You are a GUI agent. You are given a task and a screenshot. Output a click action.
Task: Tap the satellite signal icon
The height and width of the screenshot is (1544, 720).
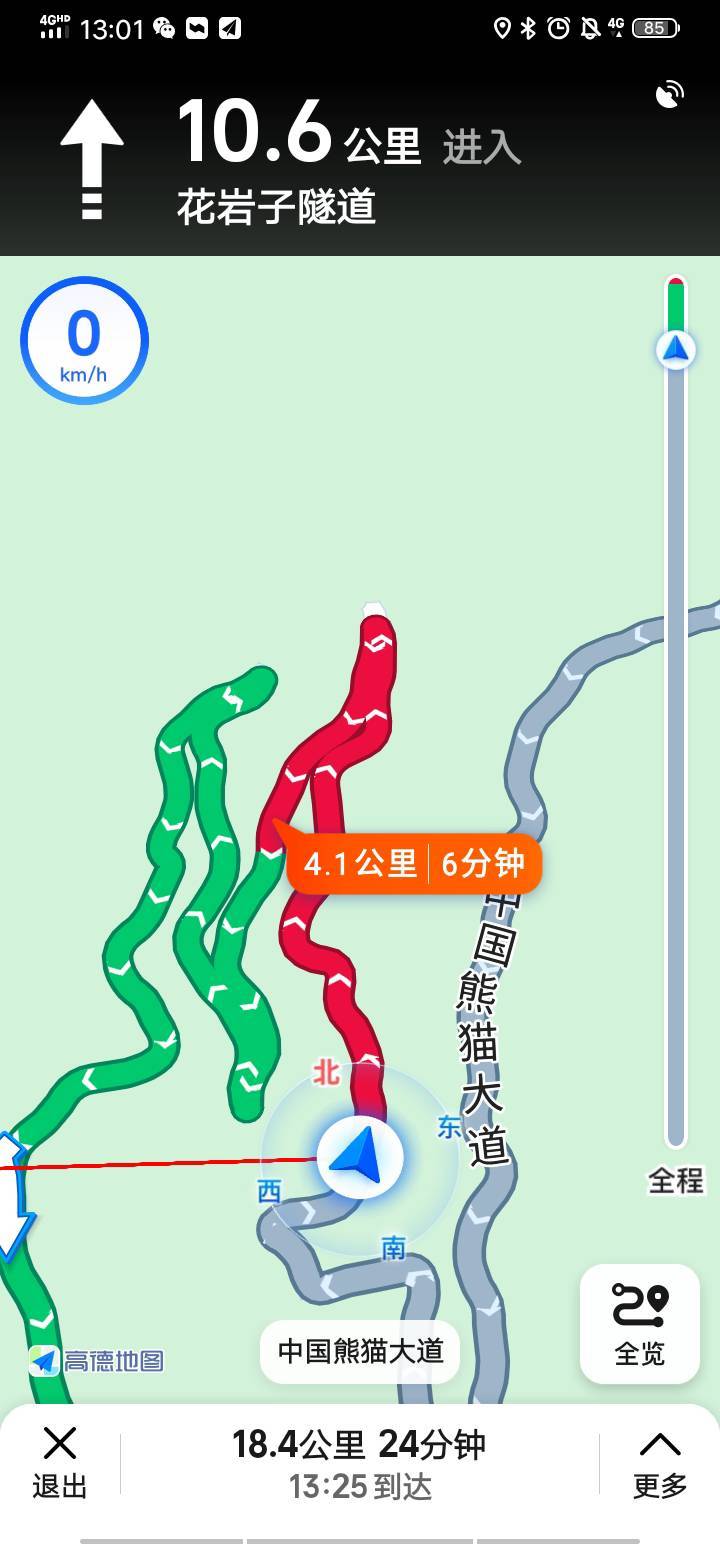669,95
